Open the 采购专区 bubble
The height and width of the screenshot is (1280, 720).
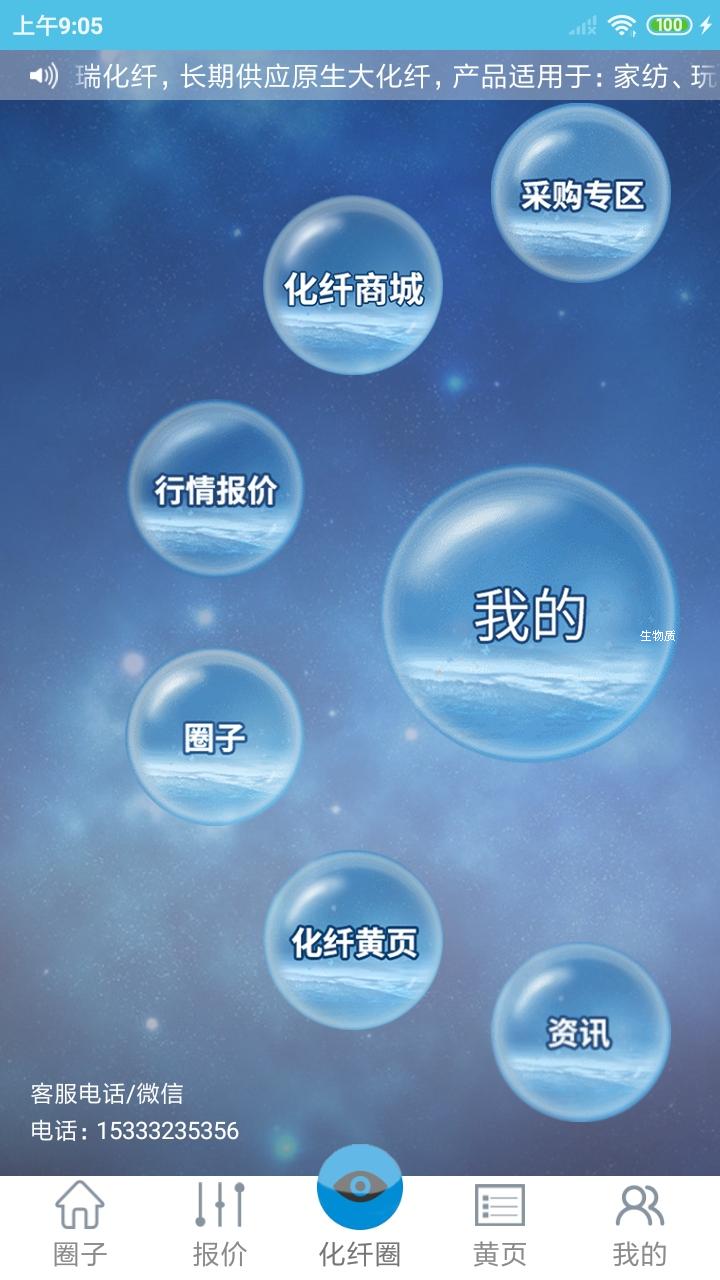pos(580,193)
